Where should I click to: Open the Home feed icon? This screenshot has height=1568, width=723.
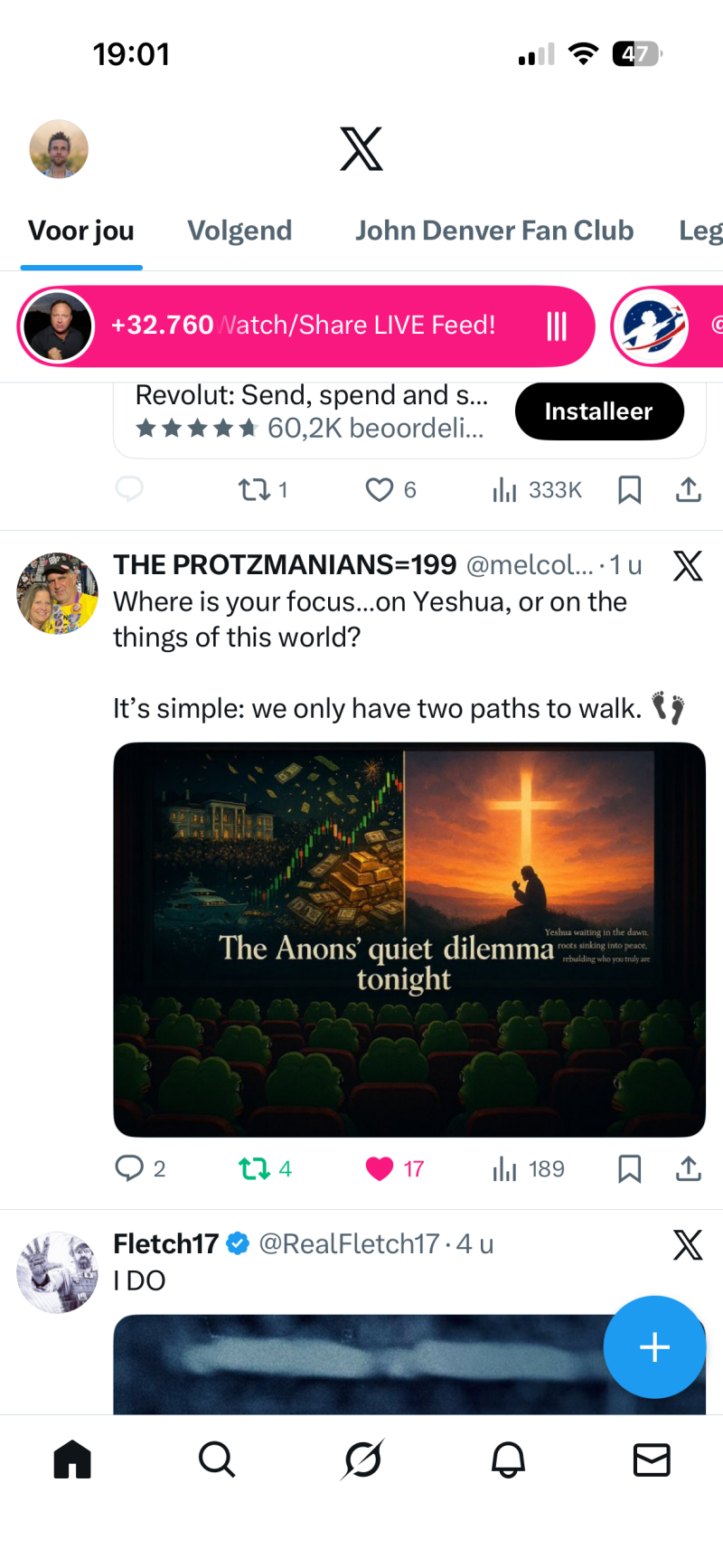[x=72, y=1459]
